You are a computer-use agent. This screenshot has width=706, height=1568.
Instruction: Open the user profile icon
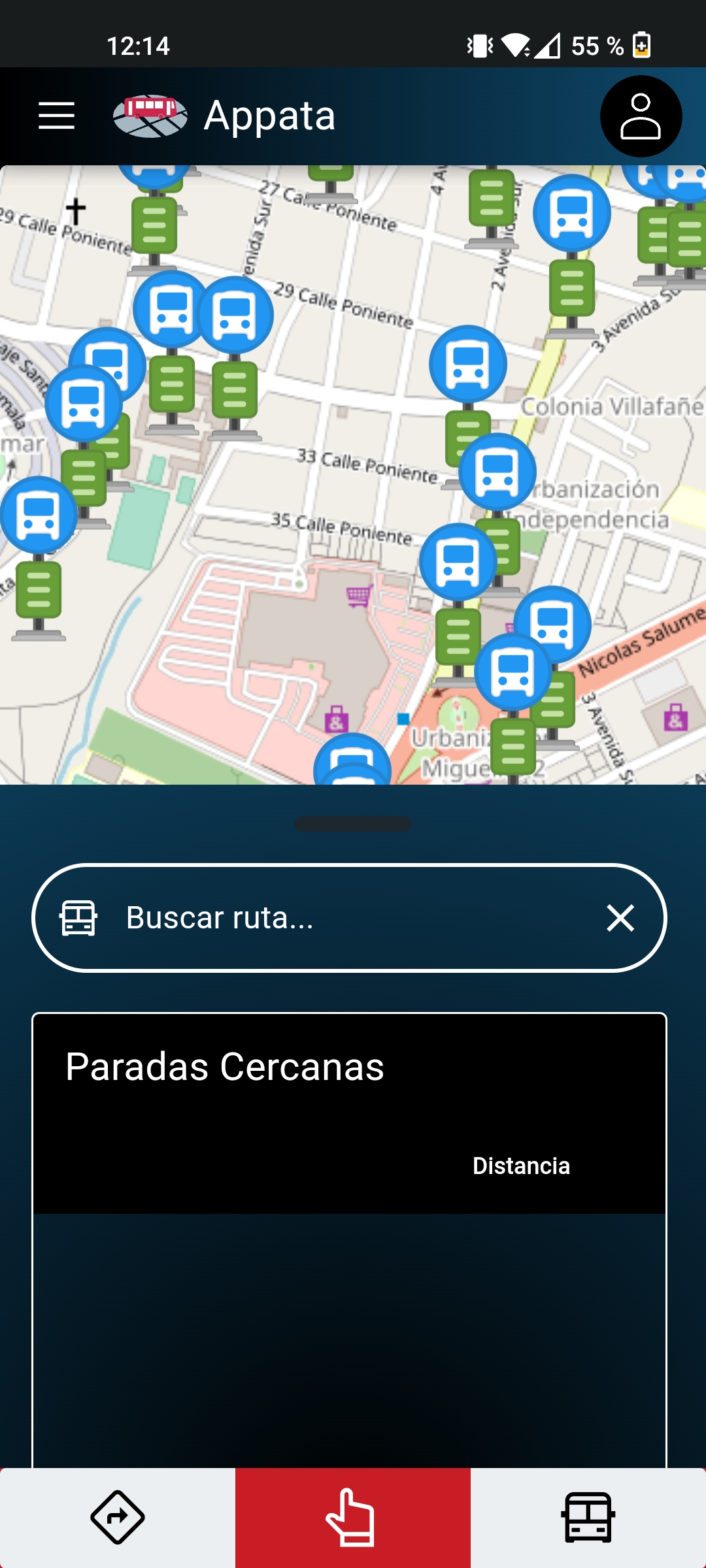click(x=641, y=116)
